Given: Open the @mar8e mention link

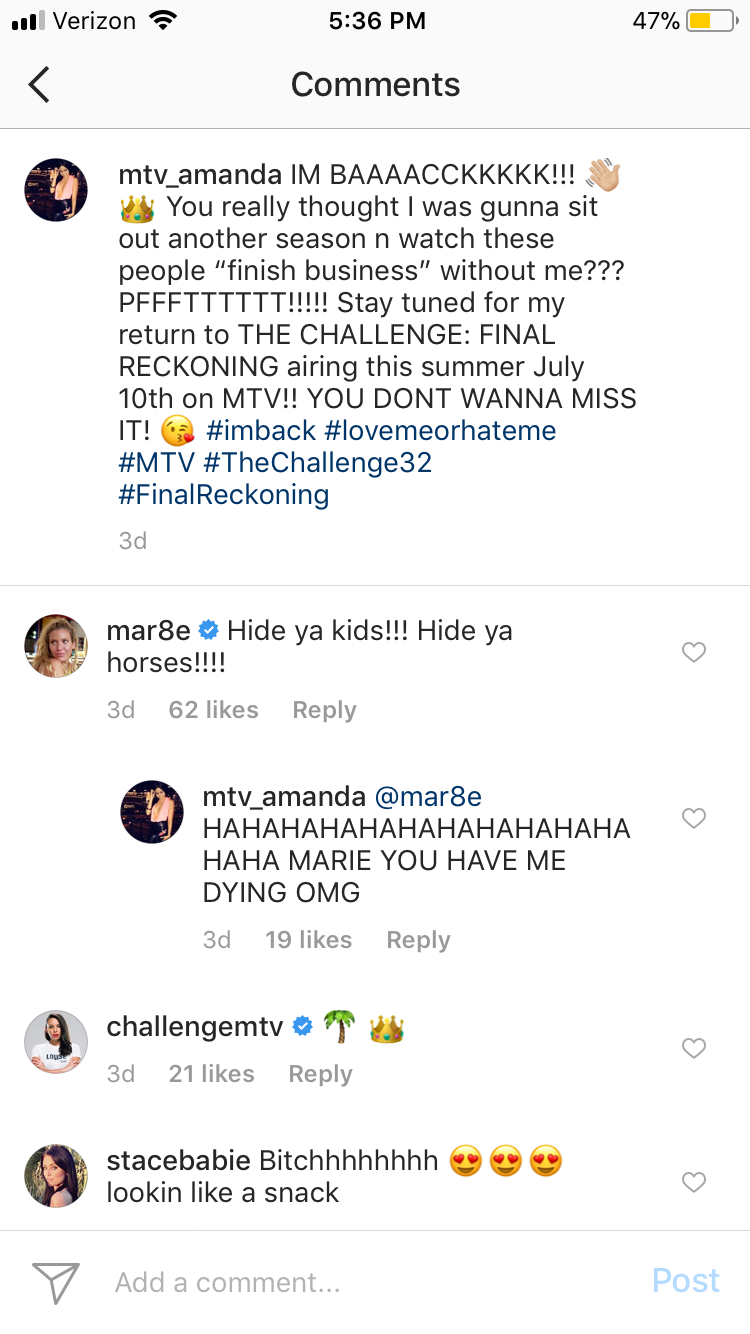Looking at the screenshot, I should [x=428, y=797].
